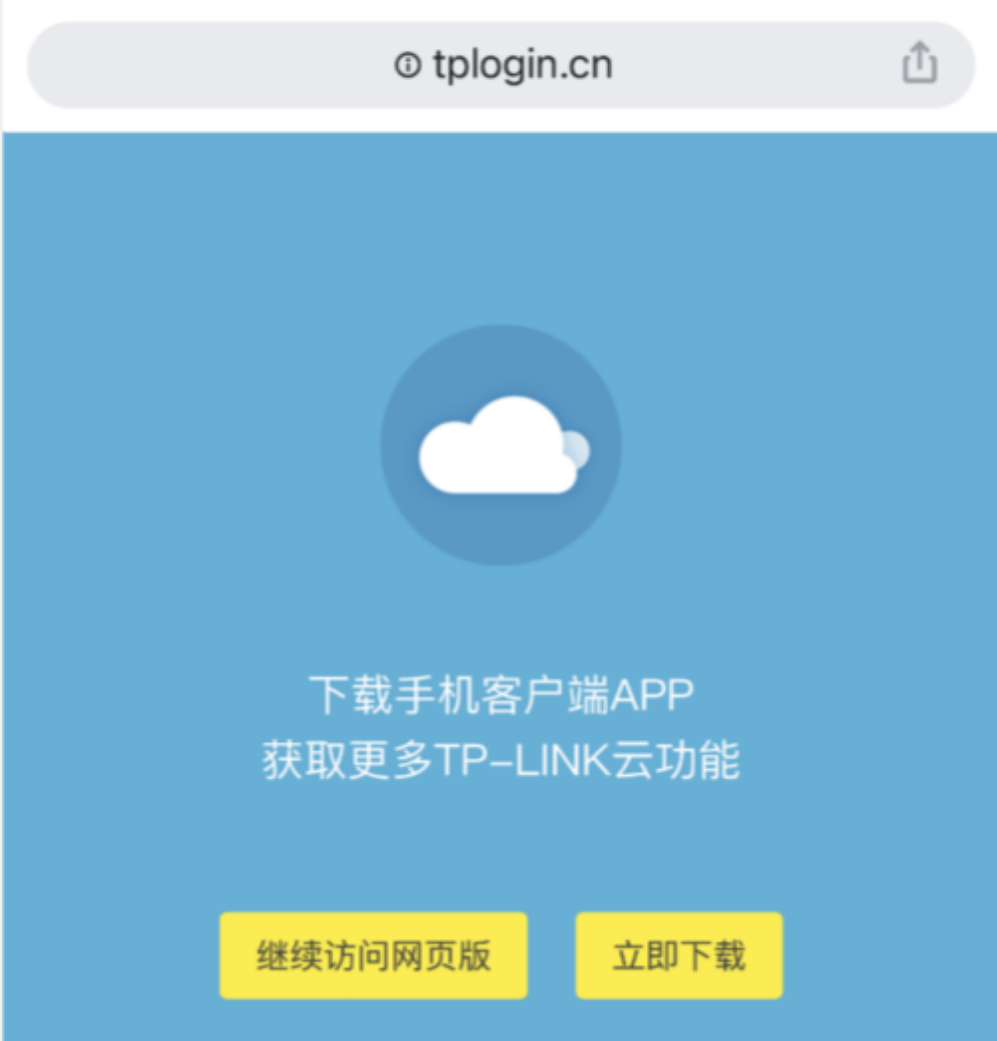
Task: Continue to the web version (继续访问网页版)
Action: pos(373,955)
